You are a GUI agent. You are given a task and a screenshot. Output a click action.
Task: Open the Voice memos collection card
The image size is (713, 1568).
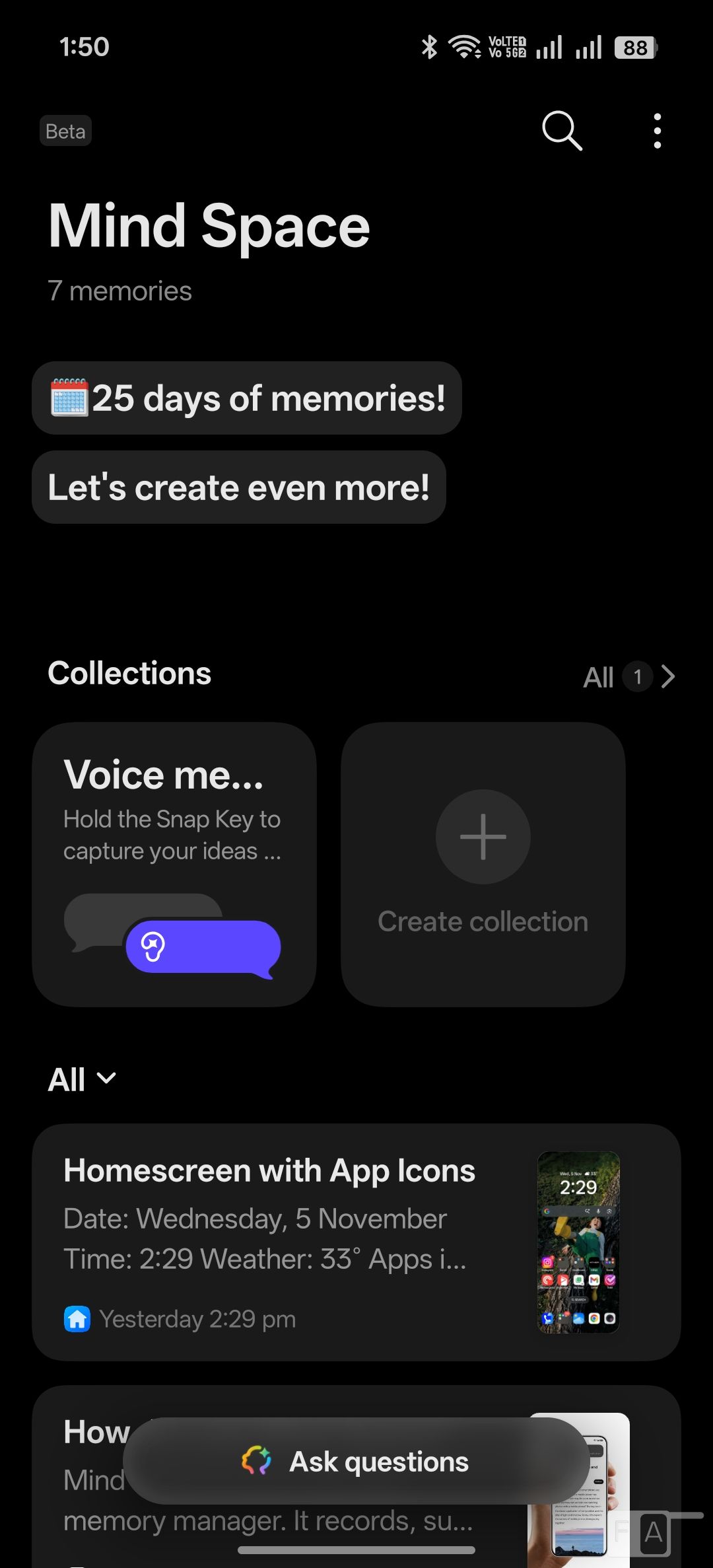point(174,864)
